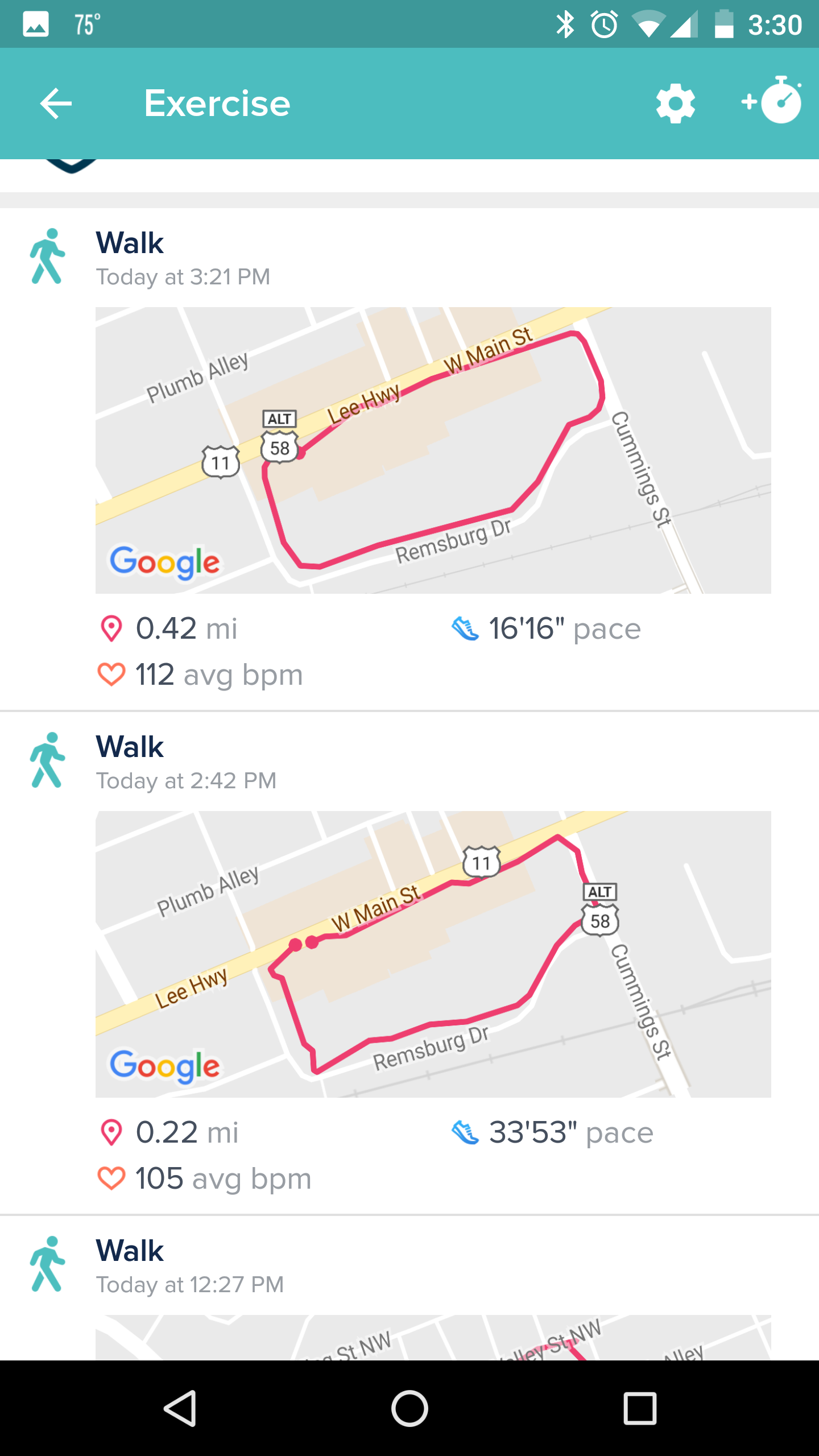Tap the battery indicator in the status bar

coord(725,23)
